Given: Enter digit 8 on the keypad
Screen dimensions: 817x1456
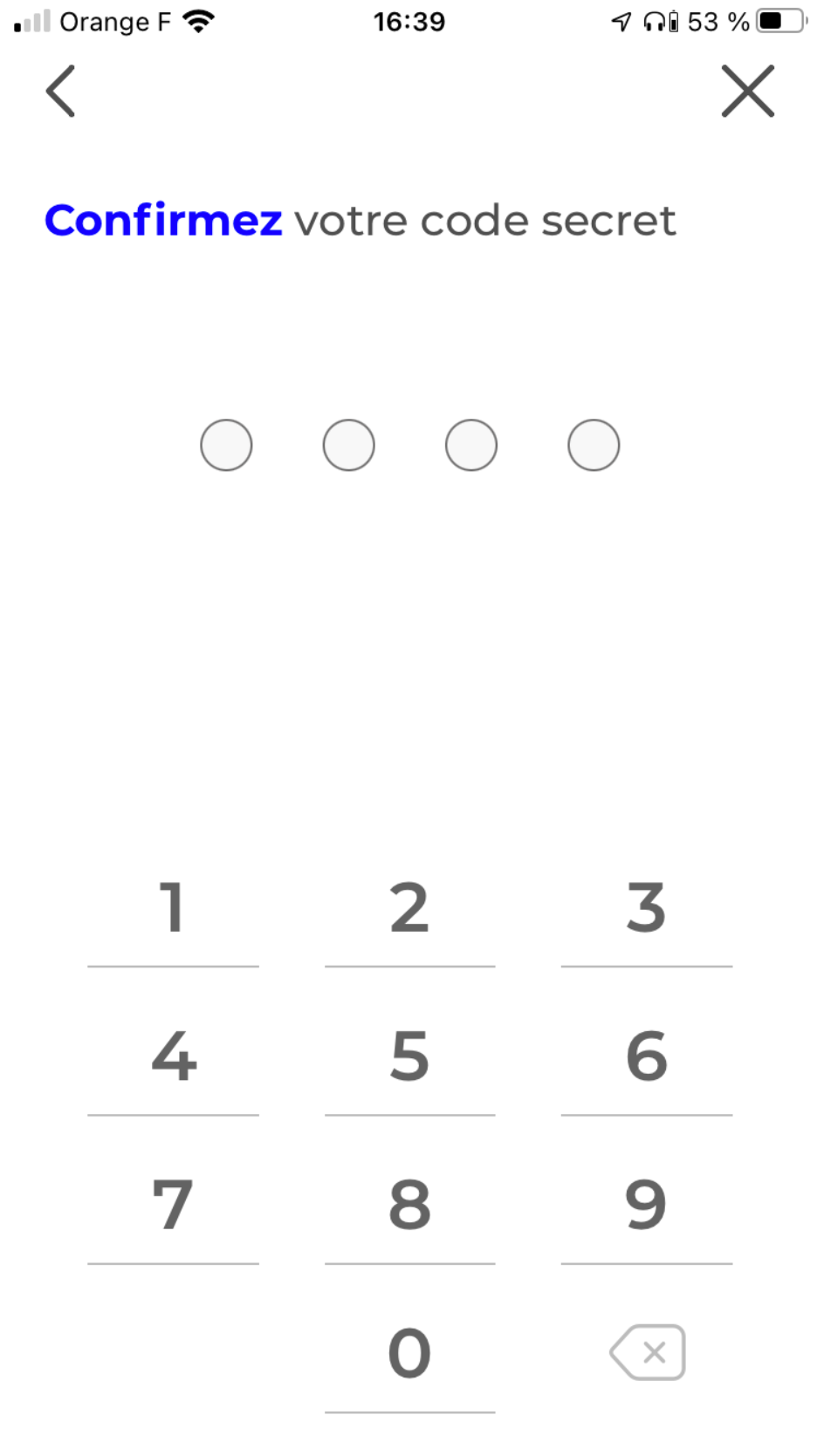Looking at the screenshot, I should click(x=409, y=1205).
